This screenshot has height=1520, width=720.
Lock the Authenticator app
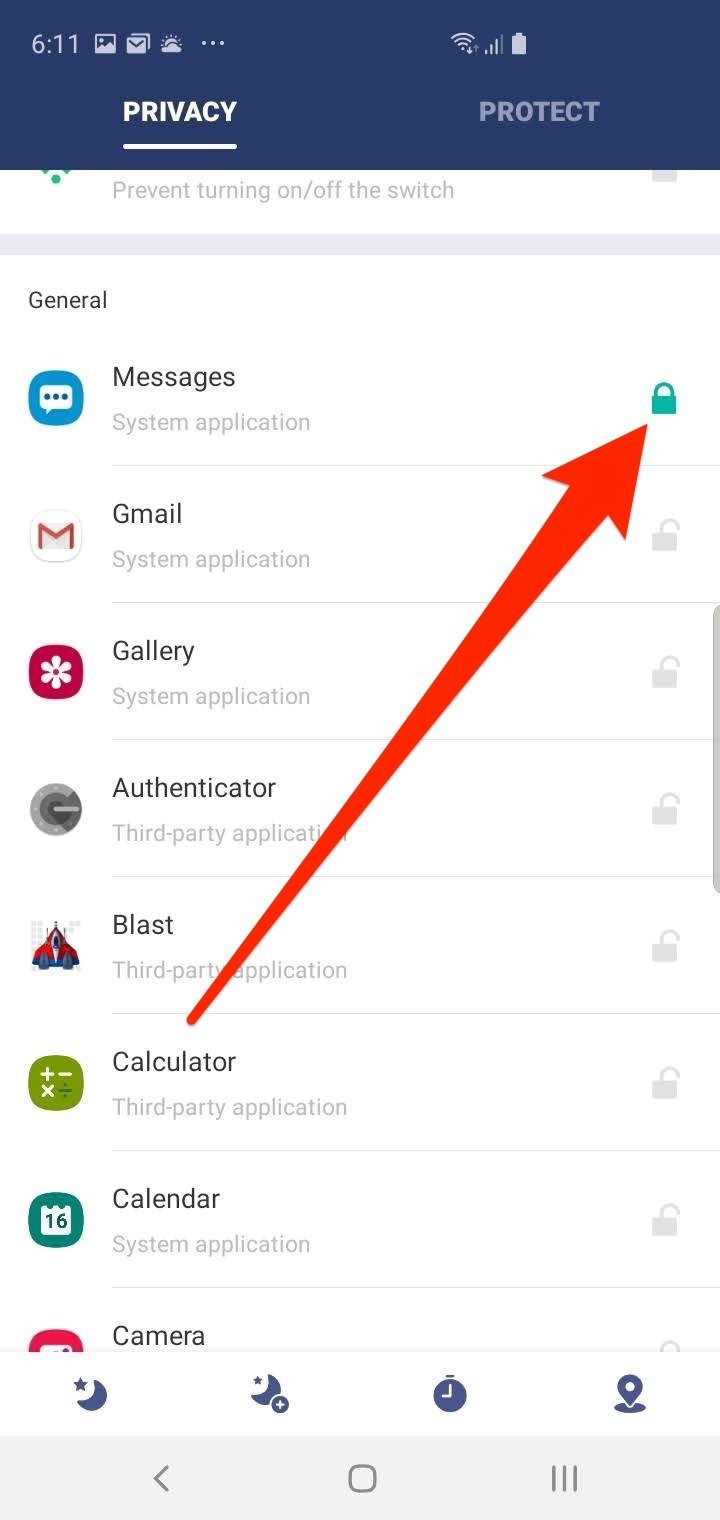pos(665,810)
